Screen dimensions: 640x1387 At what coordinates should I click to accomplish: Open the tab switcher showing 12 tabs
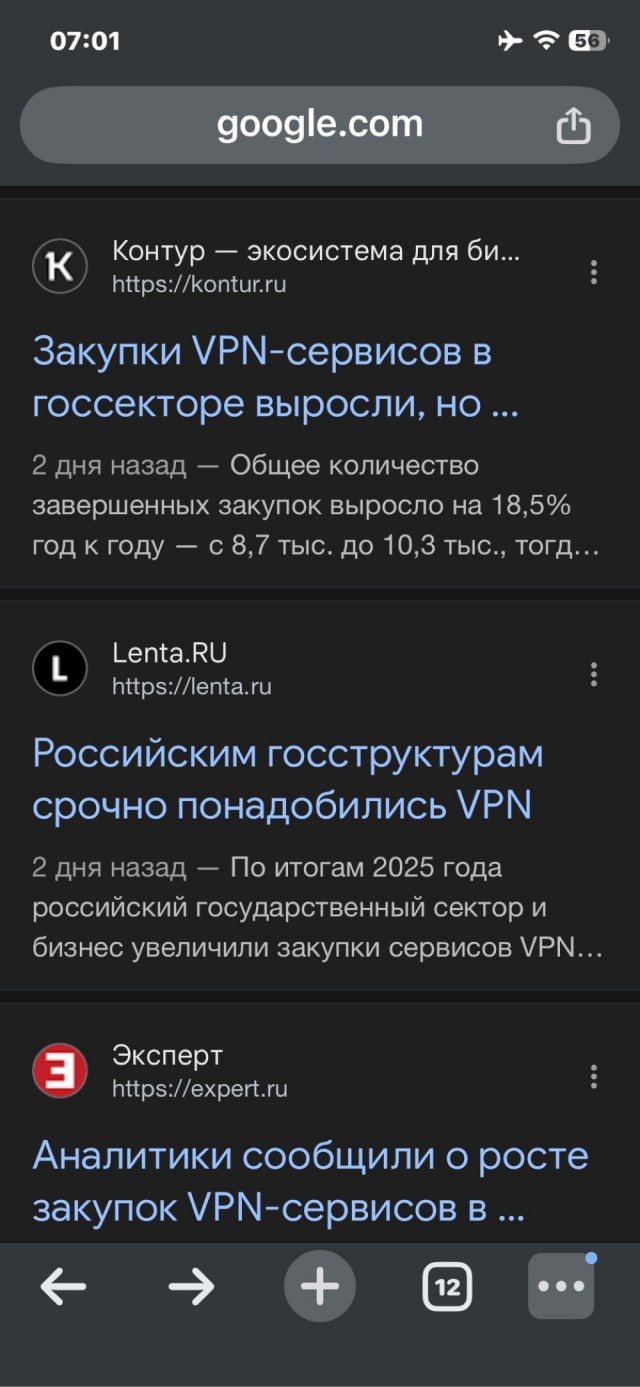point(447,1287)
